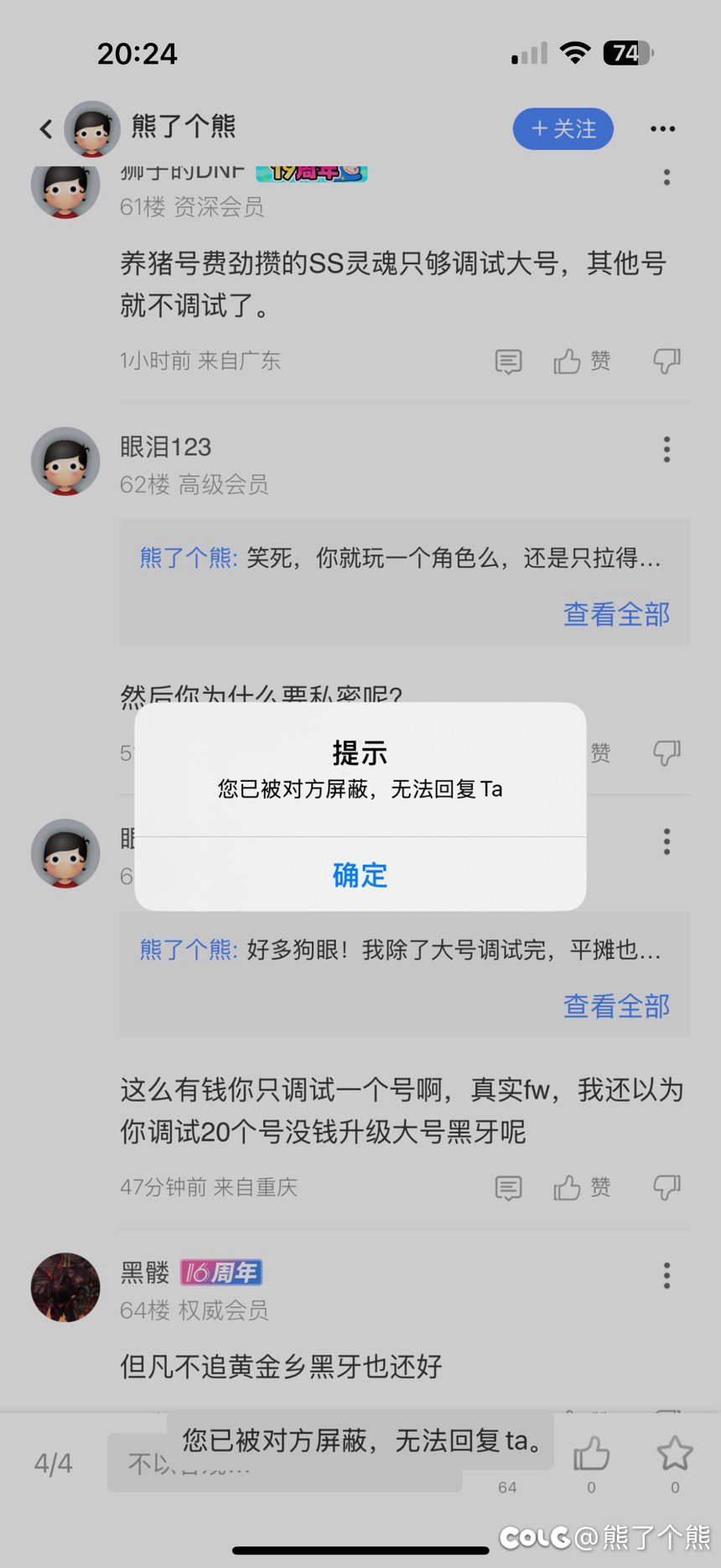Screen dimensions: 721x1568
Task: Open options for 黑骸's 64楼 post
Action: pyautogui.click(x=667, y=1275)
